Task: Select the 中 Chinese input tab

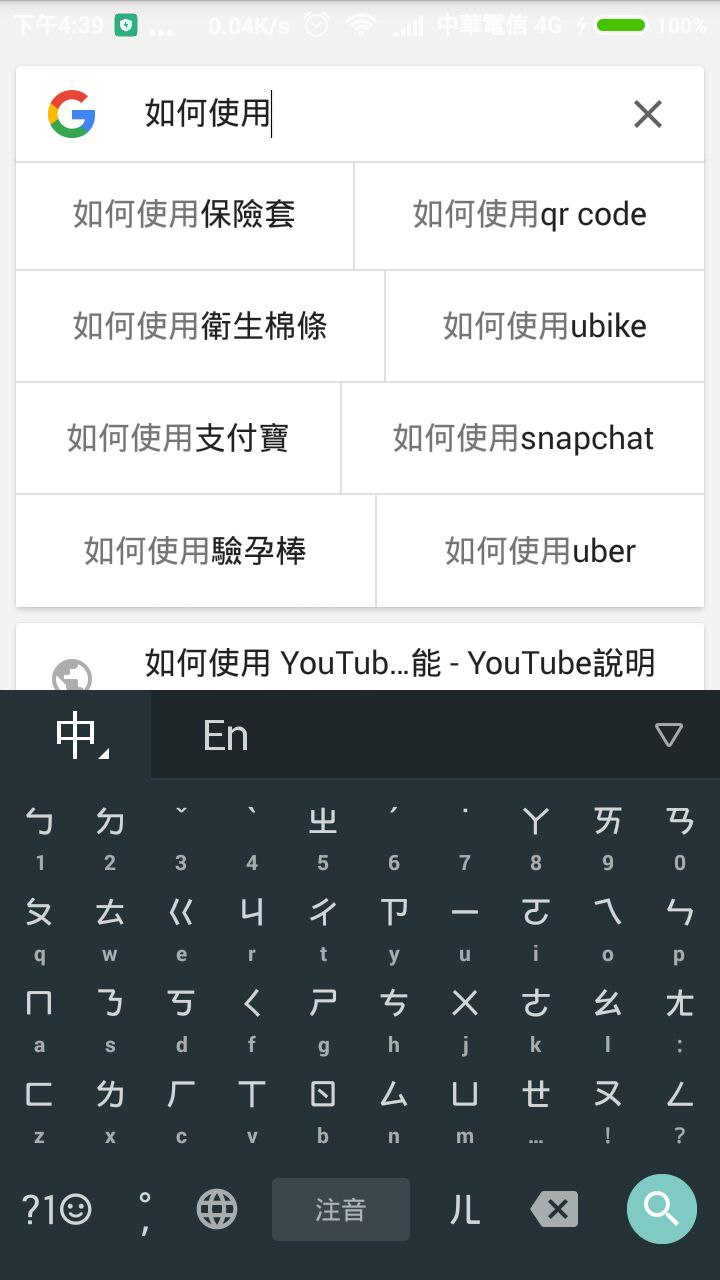Action: coord(76,736)
